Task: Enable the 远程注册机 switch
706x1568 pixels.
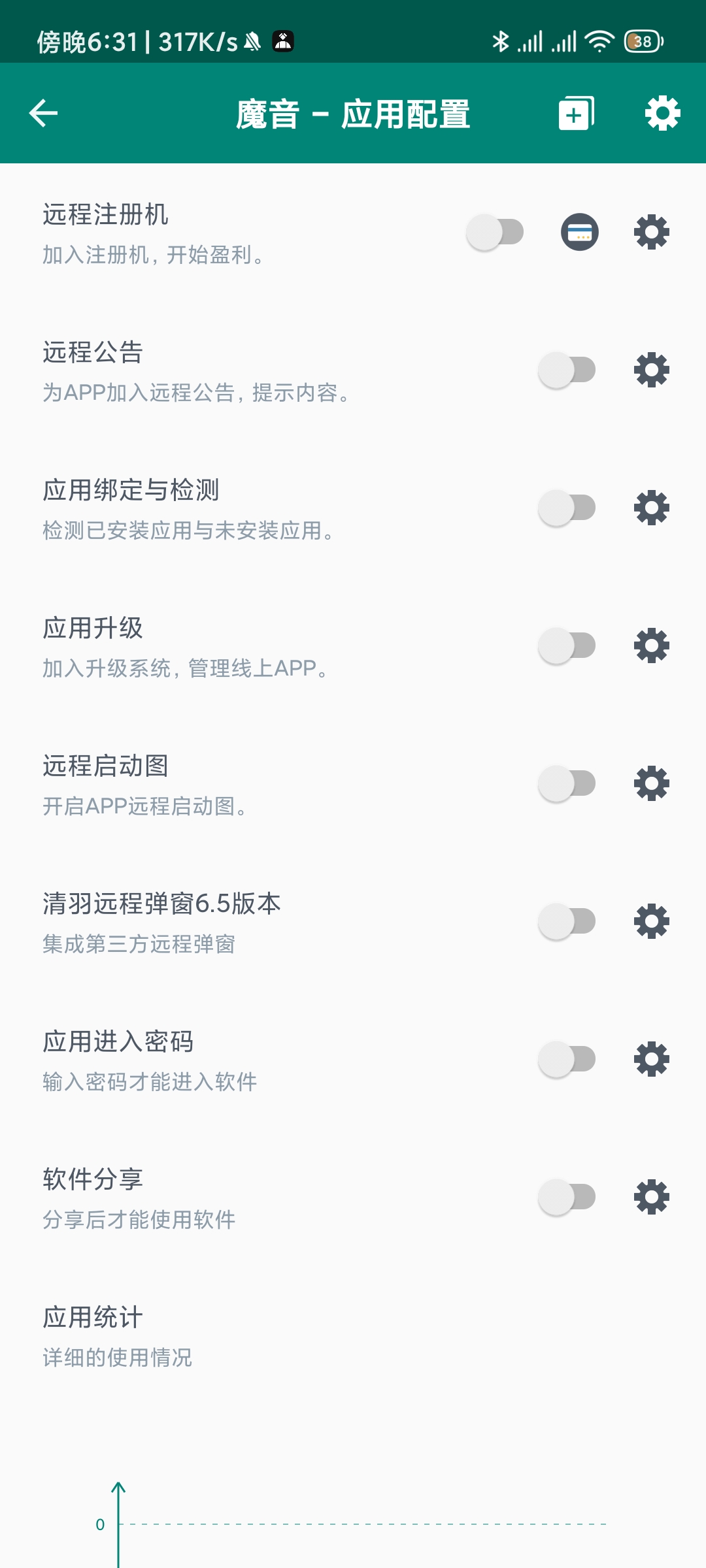Action: 495,232
